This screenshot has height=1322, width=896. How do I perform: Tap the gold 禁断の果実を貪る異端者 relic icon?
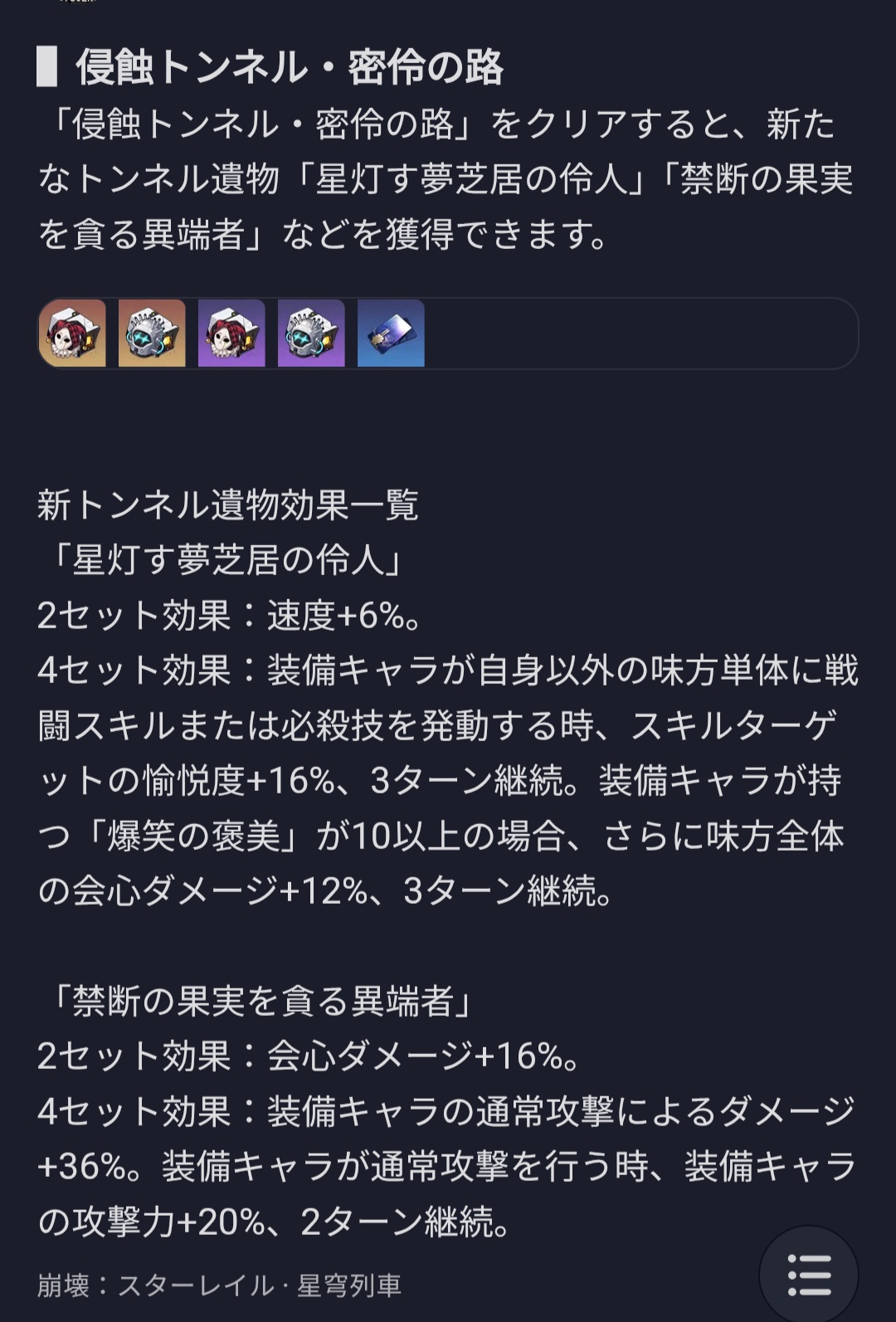pos(152,334)
